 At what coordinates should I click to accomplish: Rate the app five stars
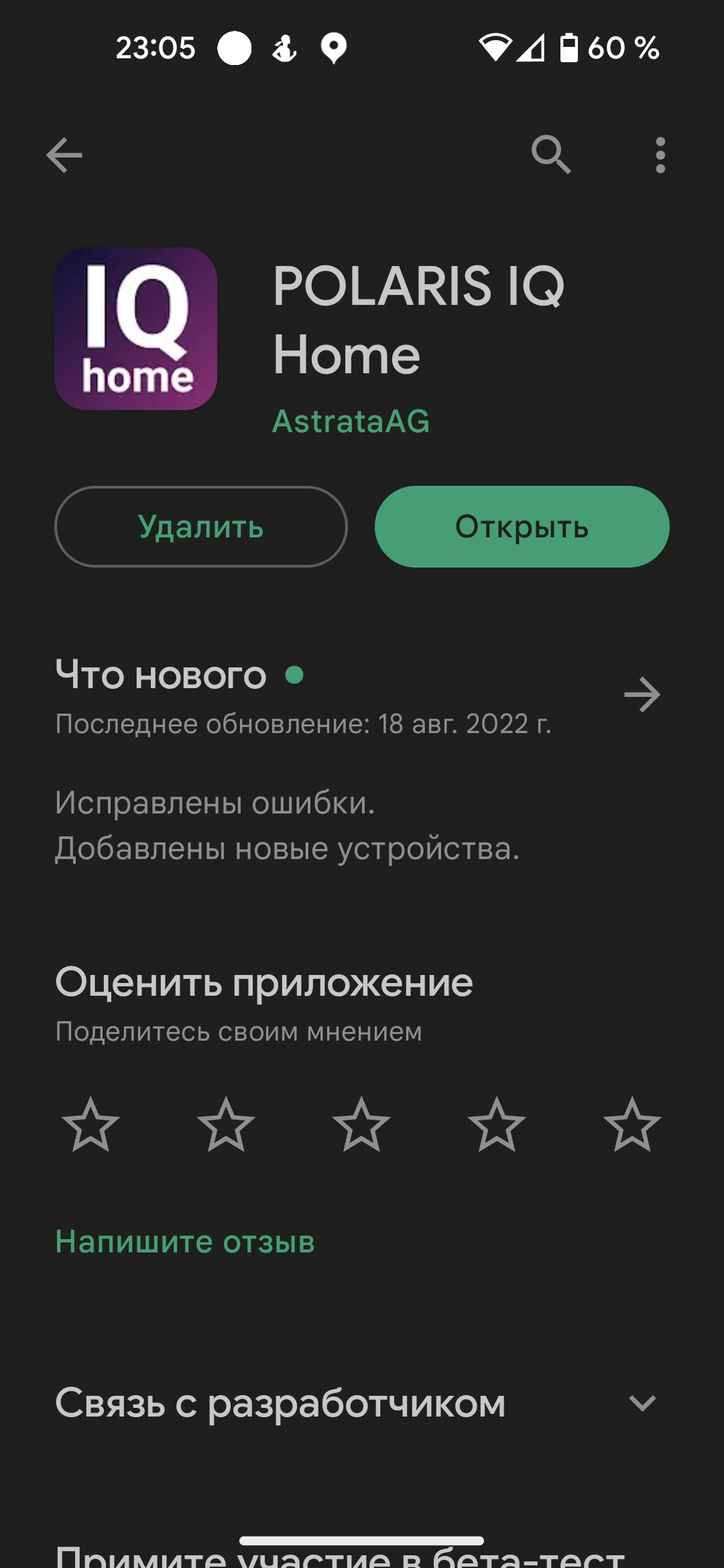point(632,1125)
